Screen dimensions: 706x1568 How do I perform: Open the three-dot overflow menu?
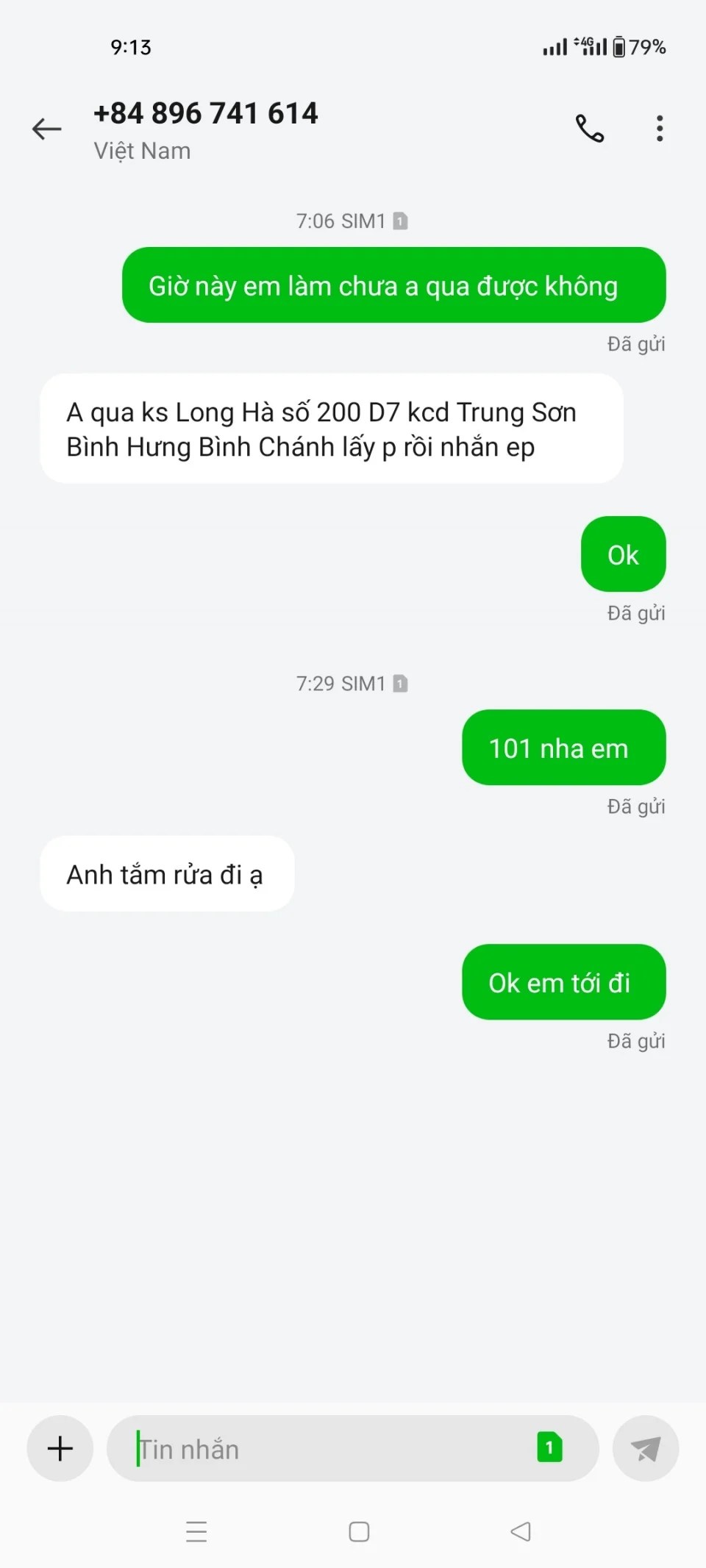coord(660,129)
